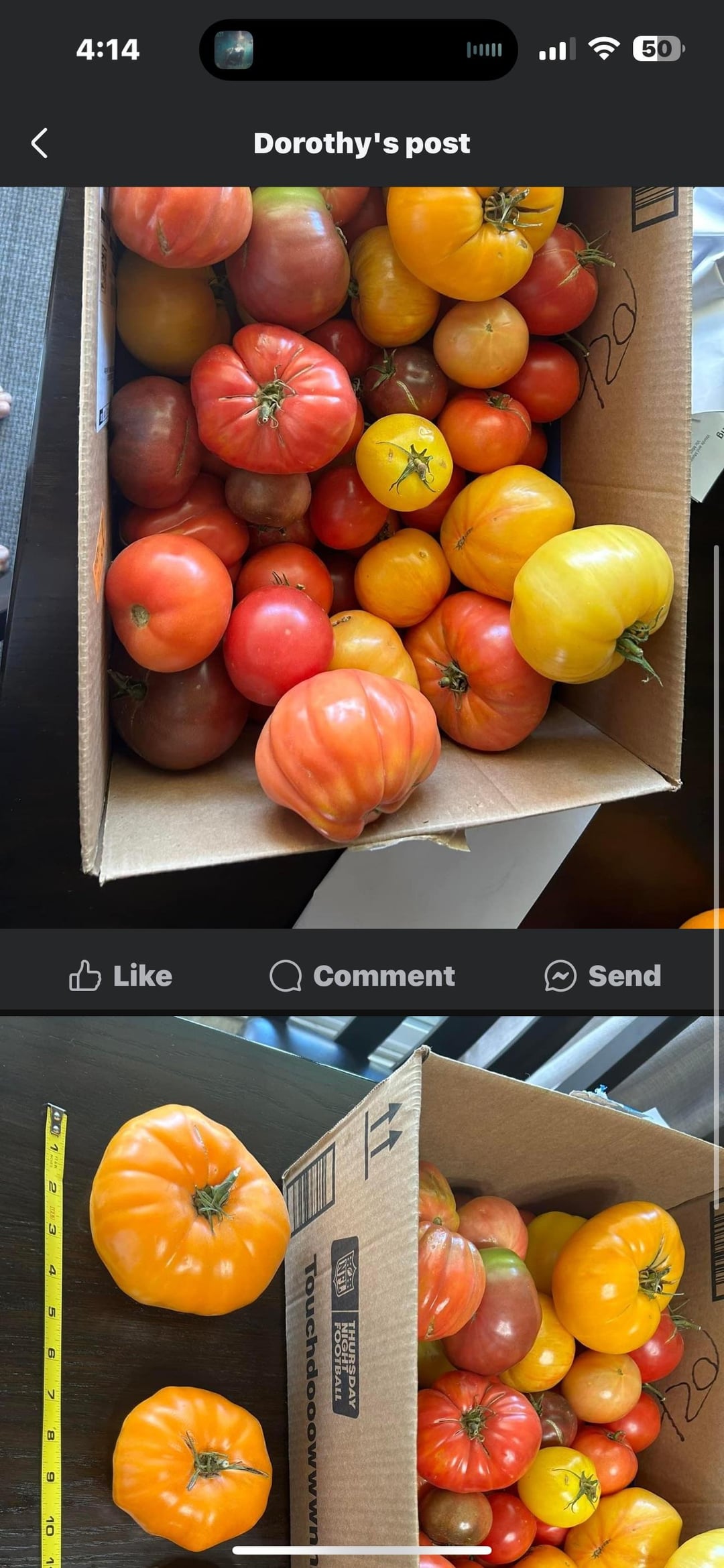Image resolution: width=724 pixels, height=1568 pixels.
Task: Go back from Dorothy's post
Action: tap(40, 143)
